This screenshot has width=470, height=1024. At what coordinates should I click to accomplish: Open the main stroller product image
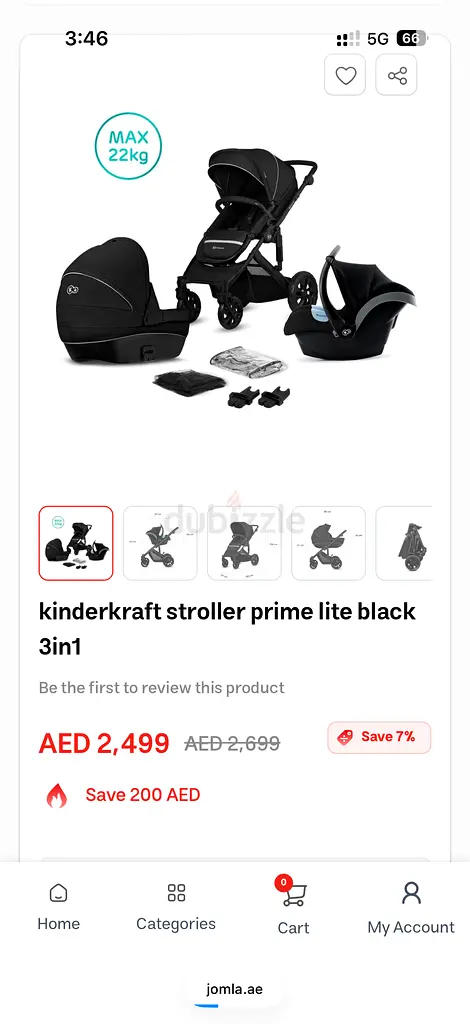pos(235,274)
